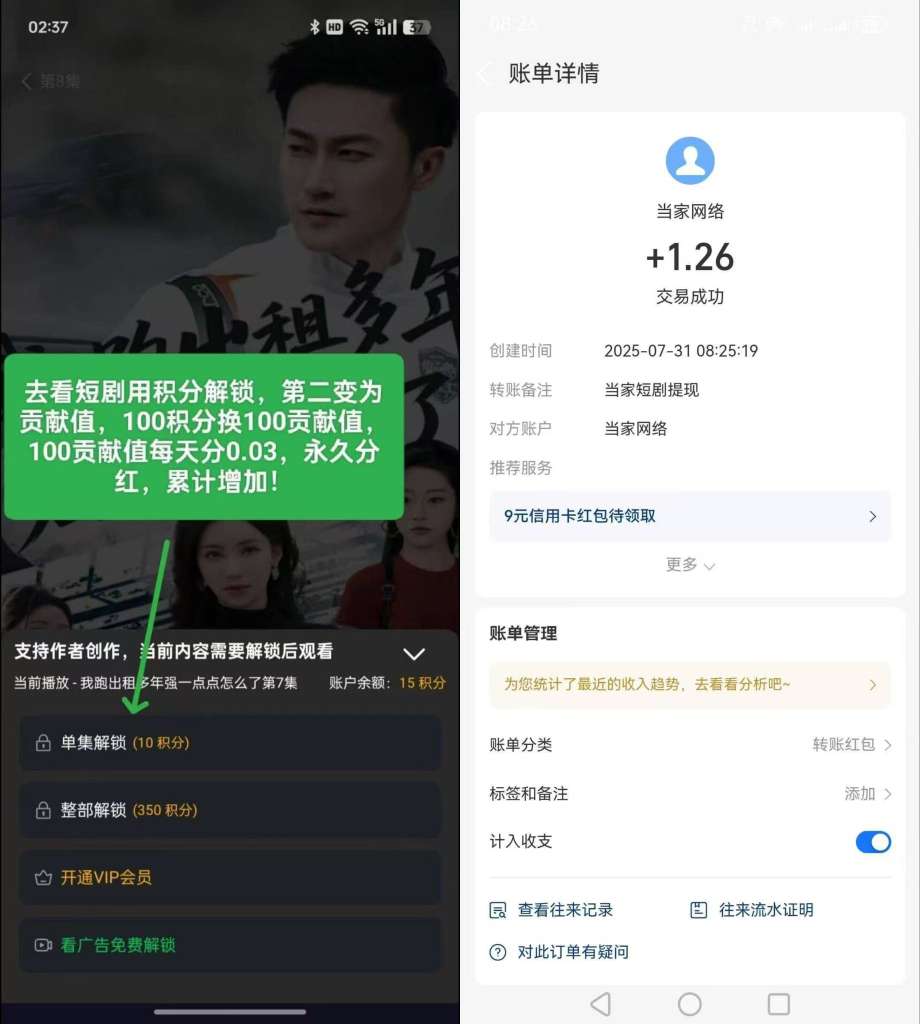This screenshot has width=920, height=1024.
Task: Tap the Android back triangle navigation button
Action: pos(601,1003)
